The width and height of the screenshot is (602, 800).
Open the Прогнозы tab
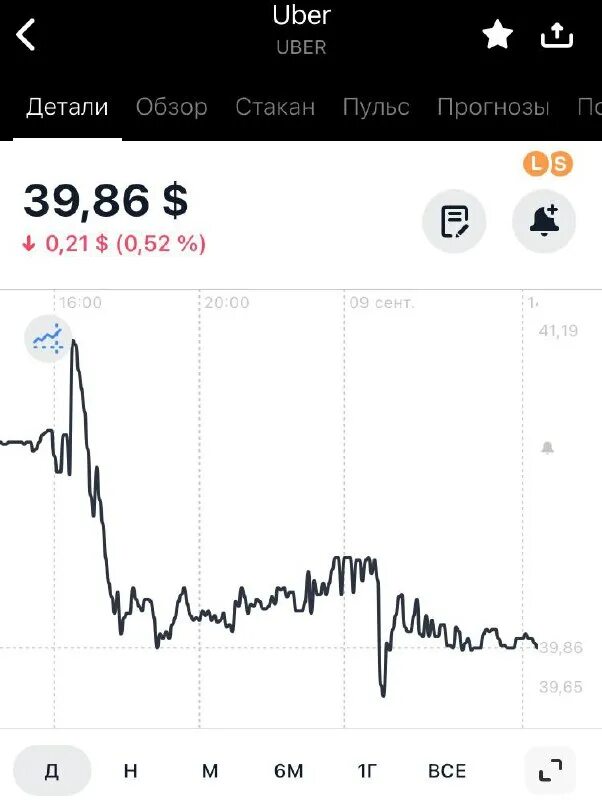point(493,107)
